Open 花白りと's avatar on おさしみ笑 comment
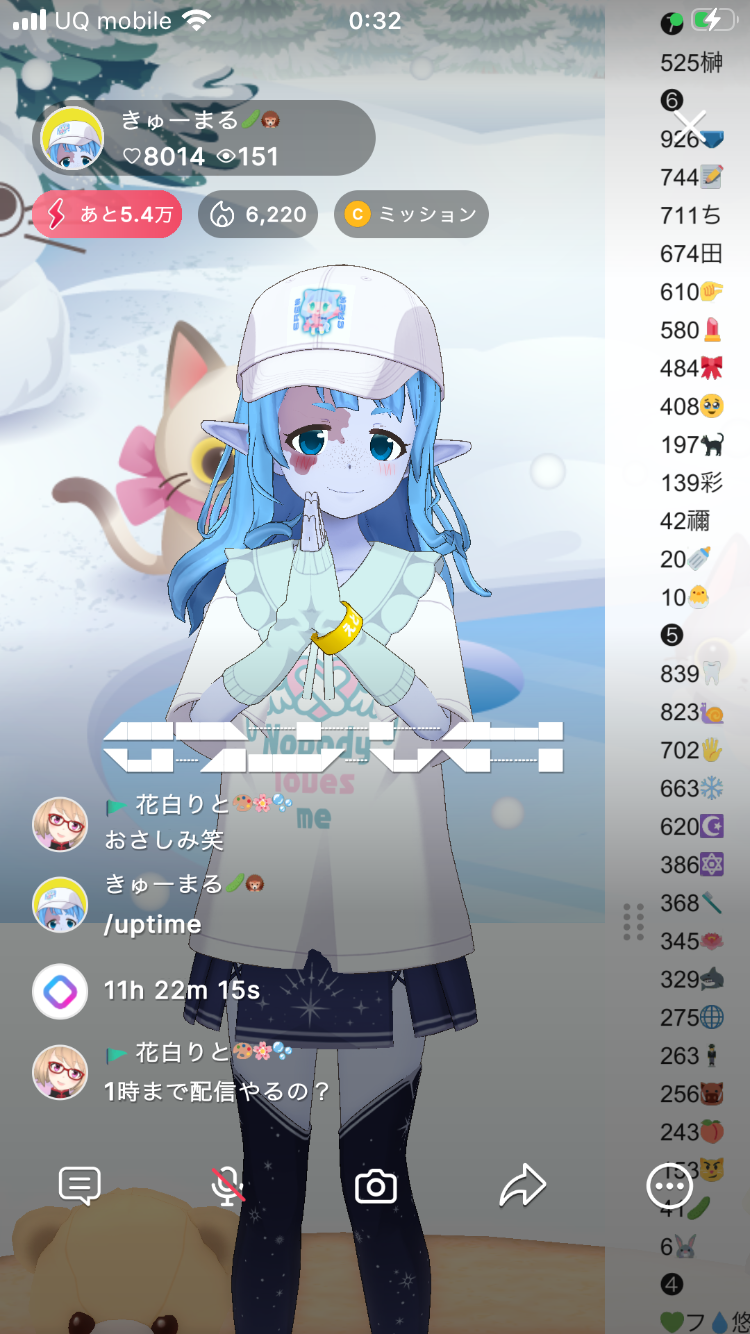Screen dimensions: 750x1334 point(60,824)
